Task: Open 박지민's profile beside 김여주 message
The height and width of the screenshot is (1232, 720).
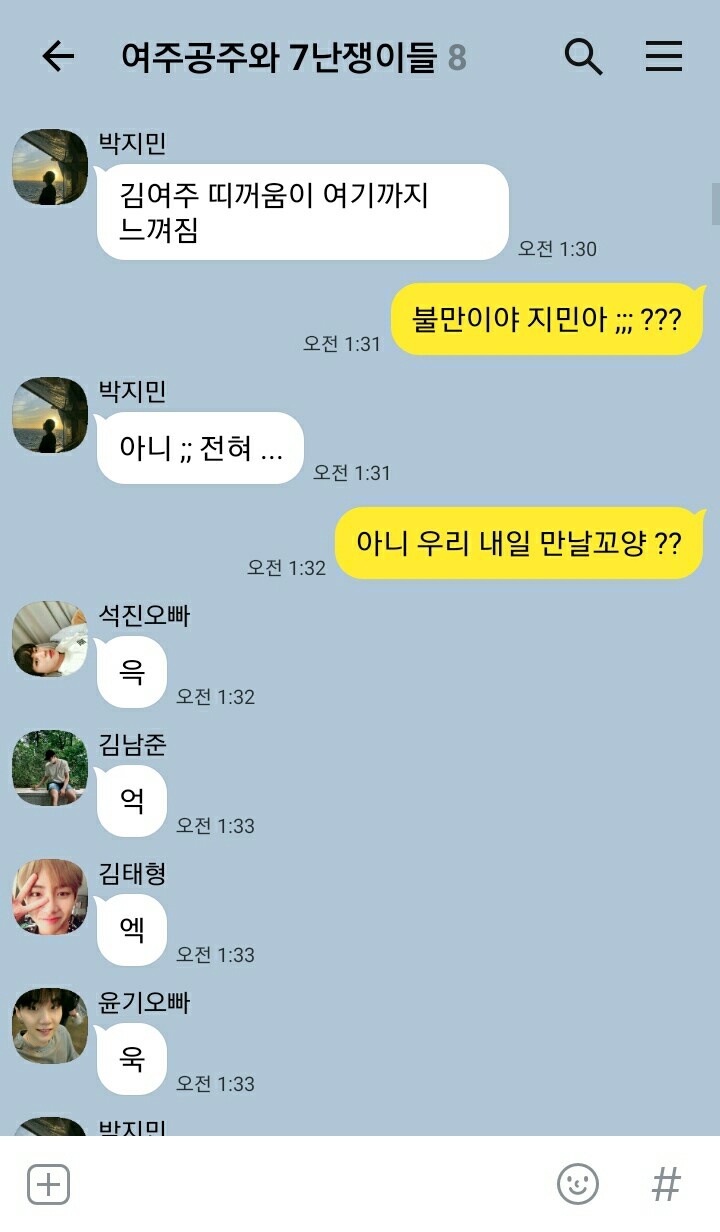Action: (50, 167)
